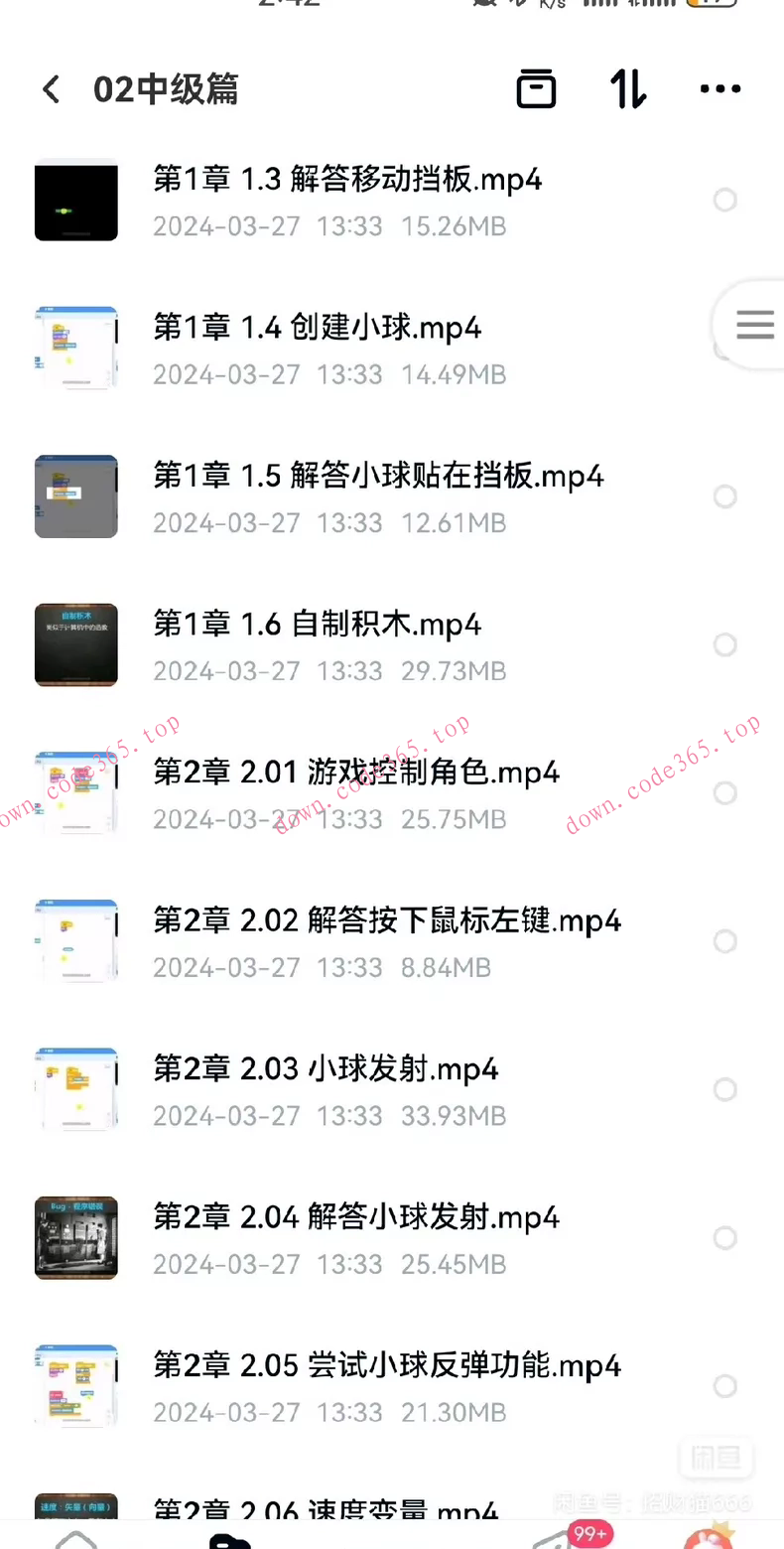Check the circle beside 2.02 解答按下鼠标左键

click(x=725, y=941)
